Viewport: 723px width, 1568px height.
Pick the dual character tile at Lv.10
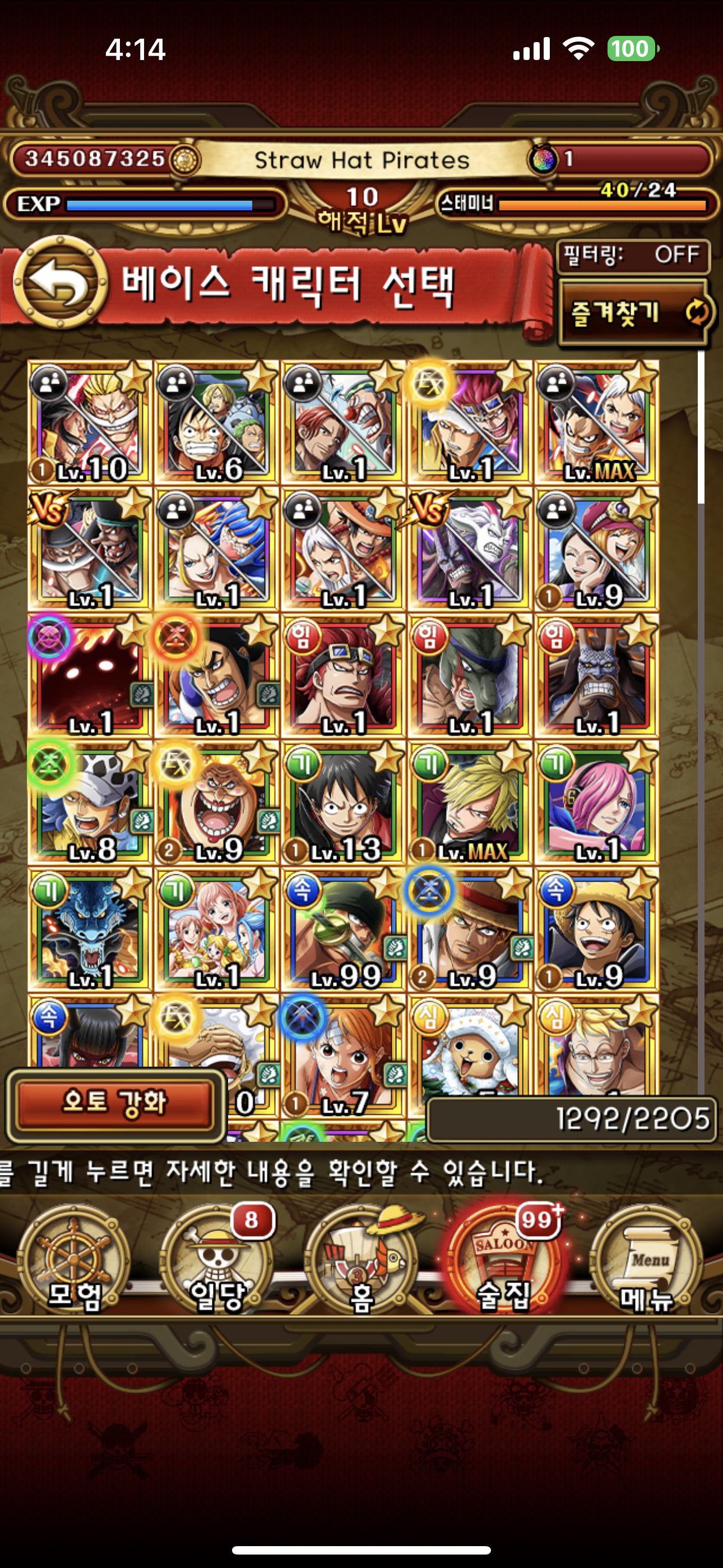[x=90, y=422]
